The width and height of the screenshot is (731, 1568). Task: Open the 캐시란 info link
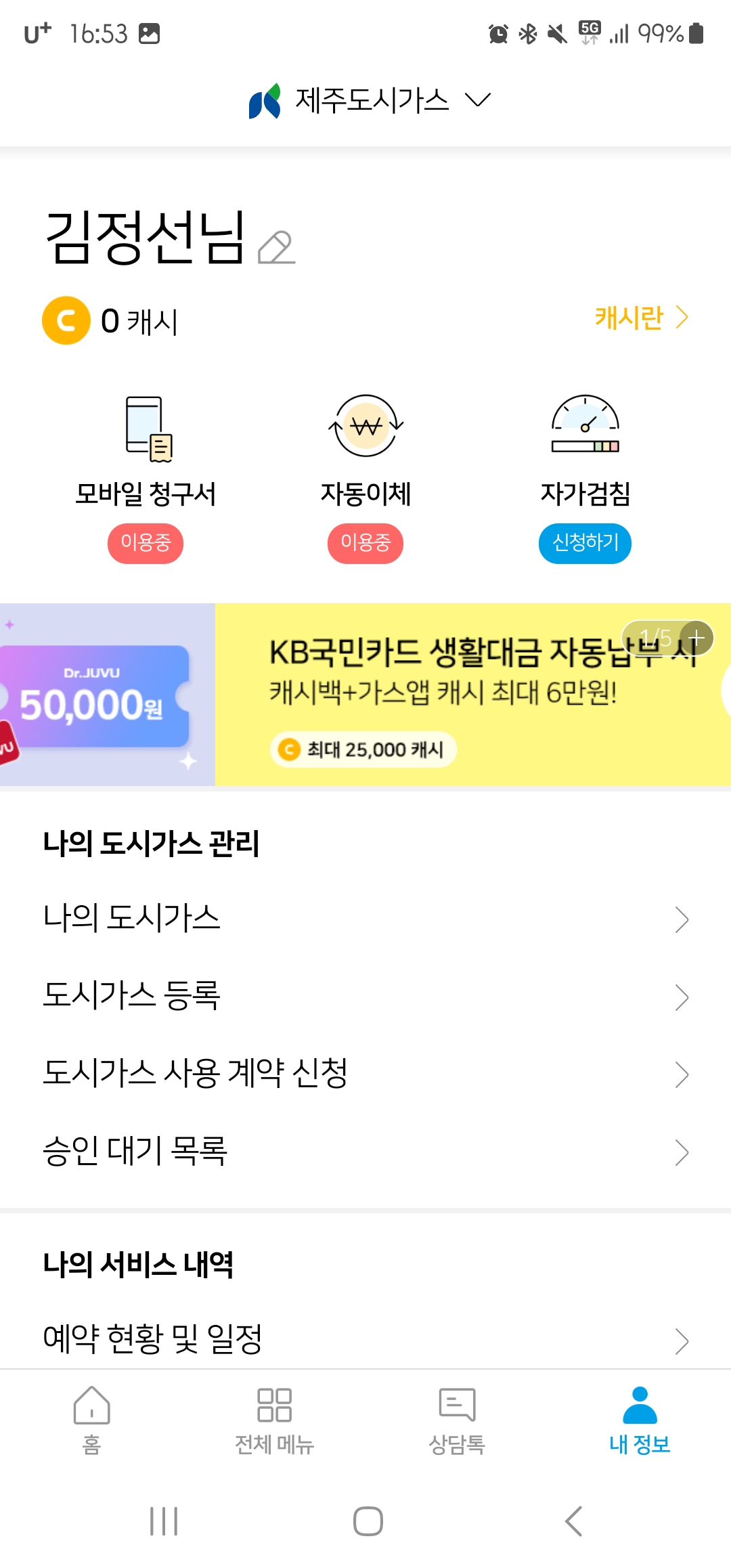coord(640,318)
